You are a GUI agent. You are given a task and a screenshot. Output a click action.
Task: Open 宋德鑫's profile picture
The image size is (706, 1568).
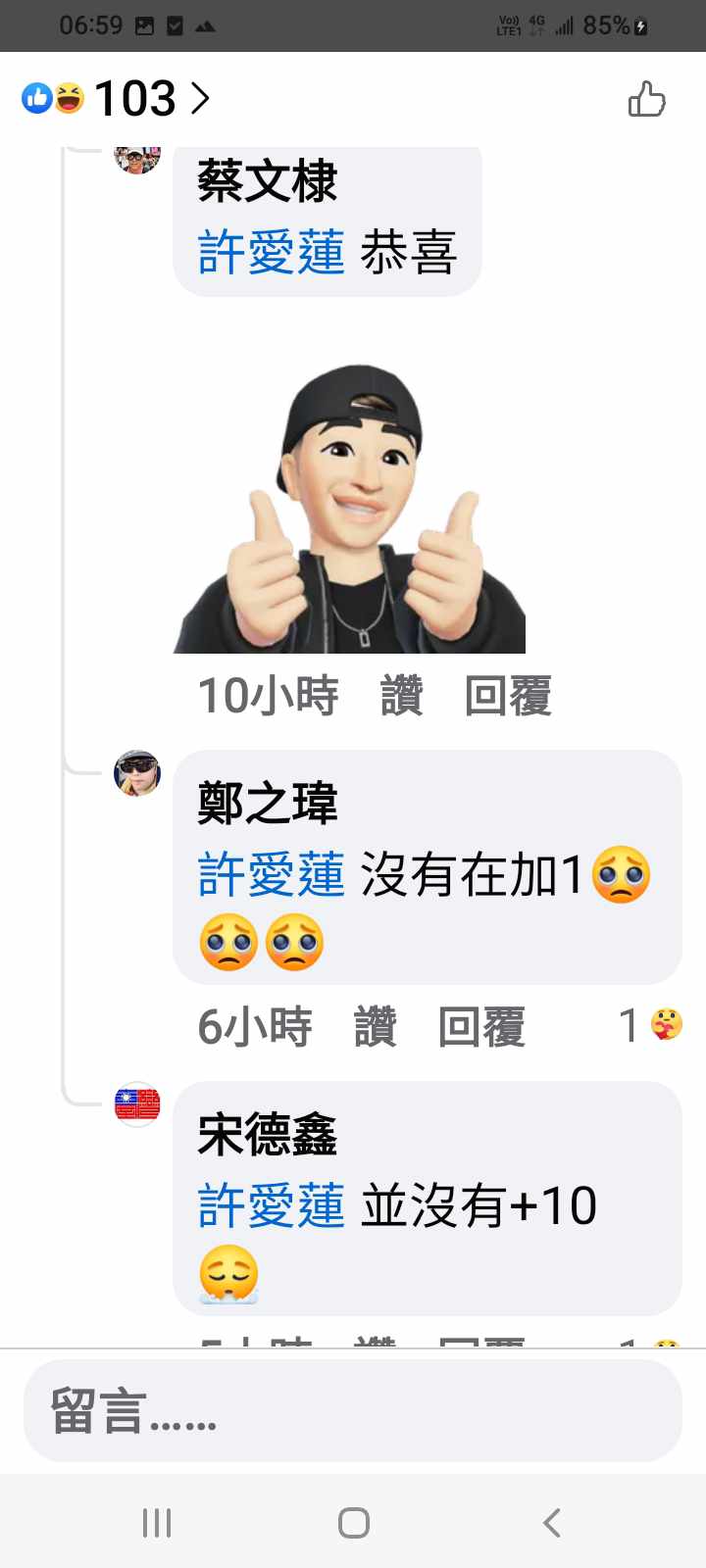pos(137,1104)
